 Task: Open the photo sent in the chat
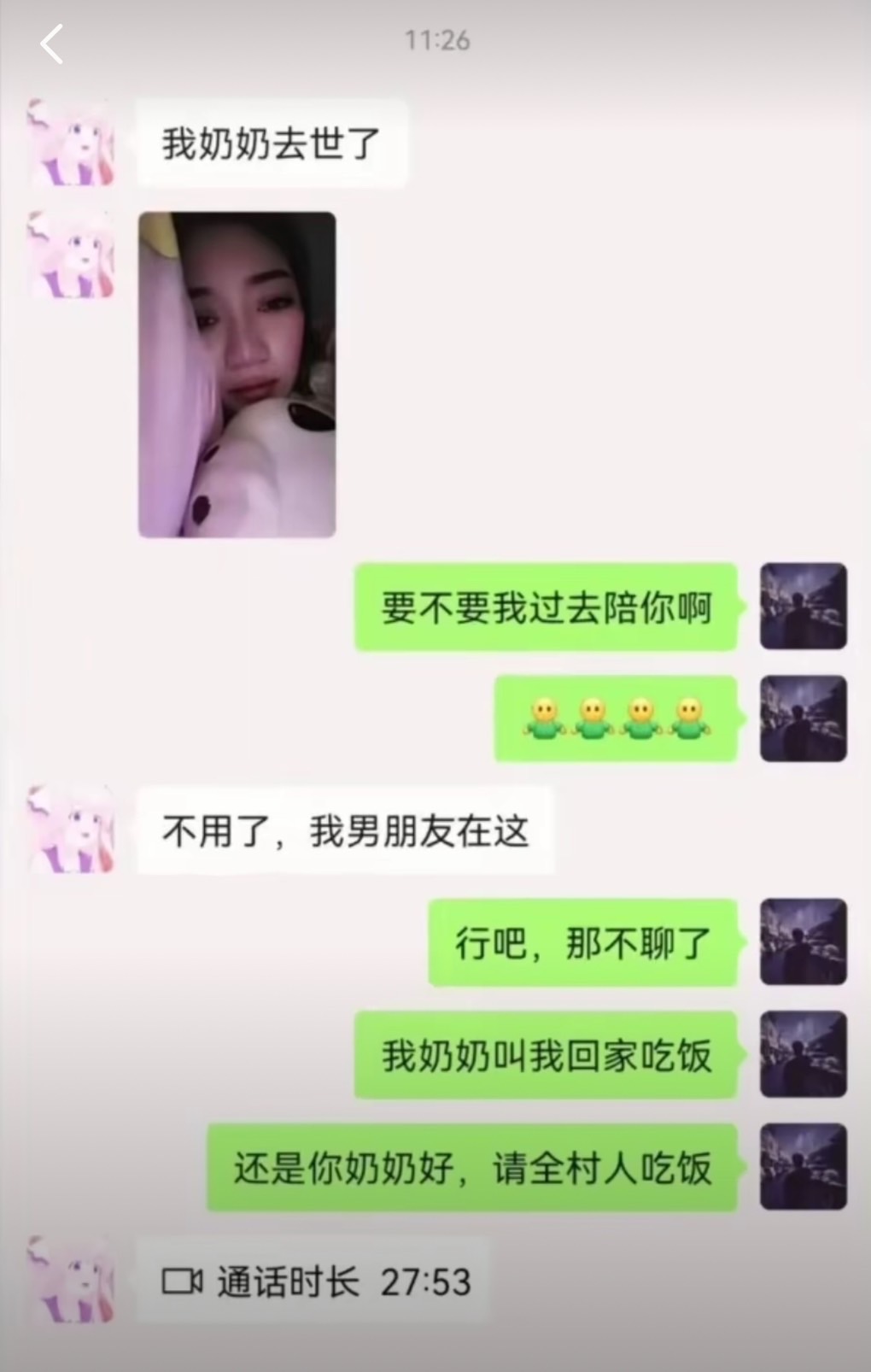237,374
